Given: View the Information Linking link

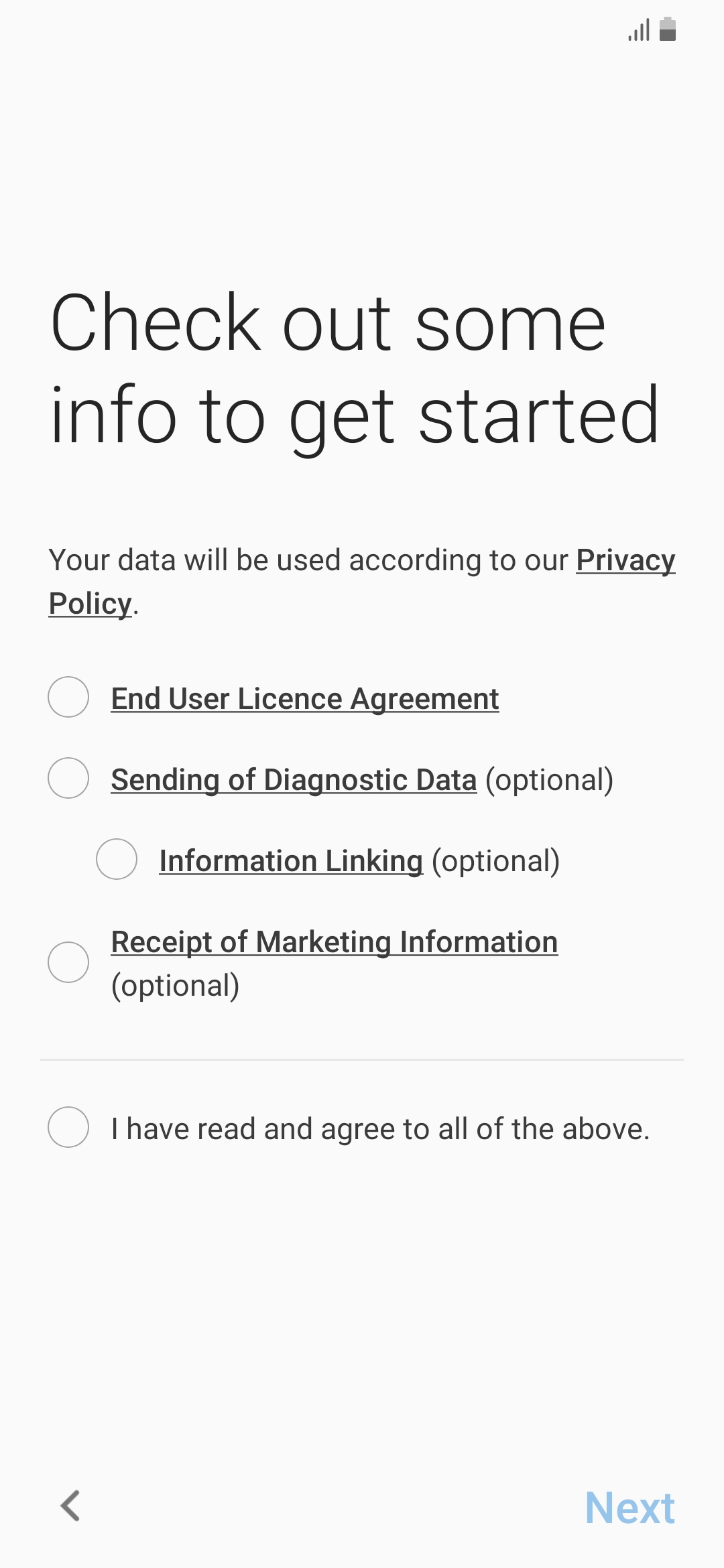Looking at the screenshot, I should click(291, 861).
